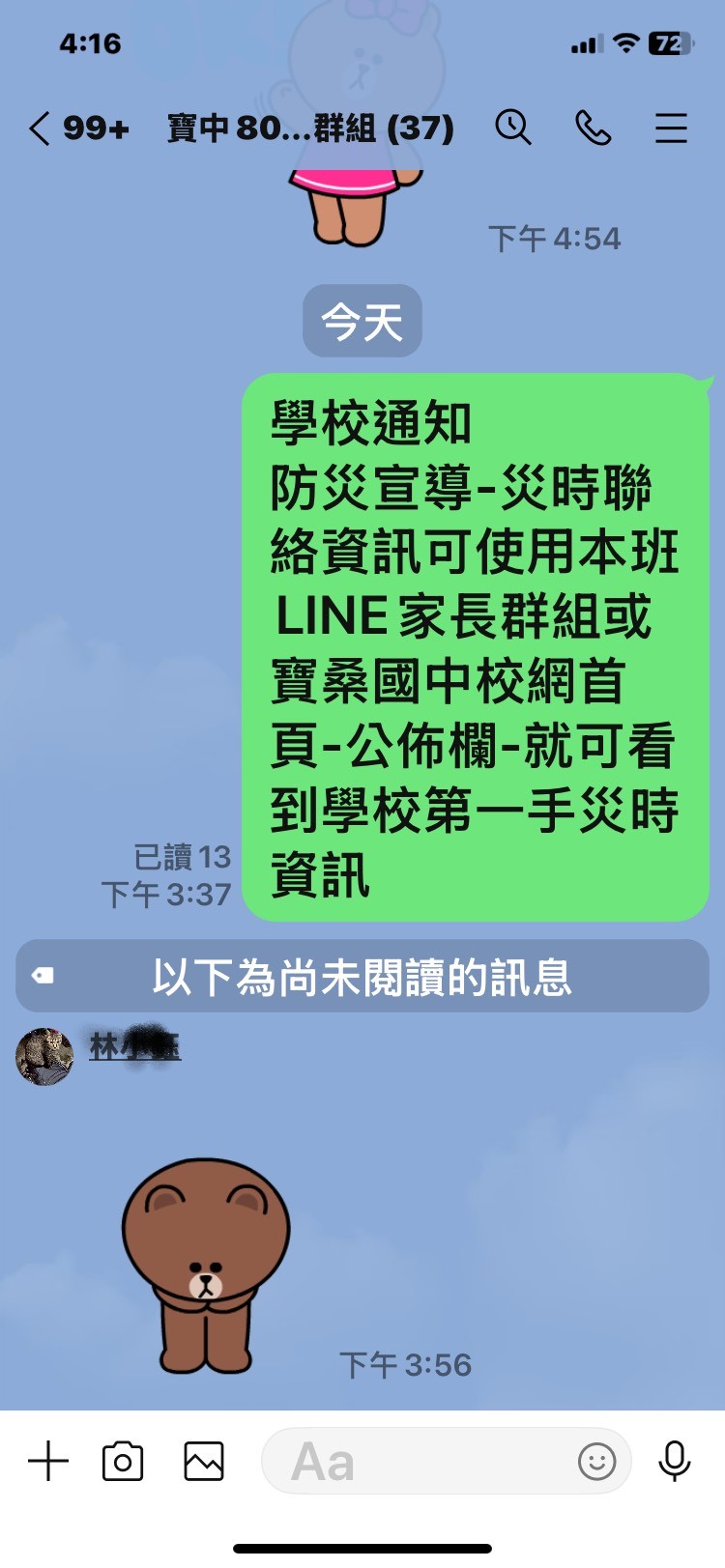Open the chat menu
The height and width of the screenshot is (1568, 725).
pyautogui.click(x=671, y=128)
